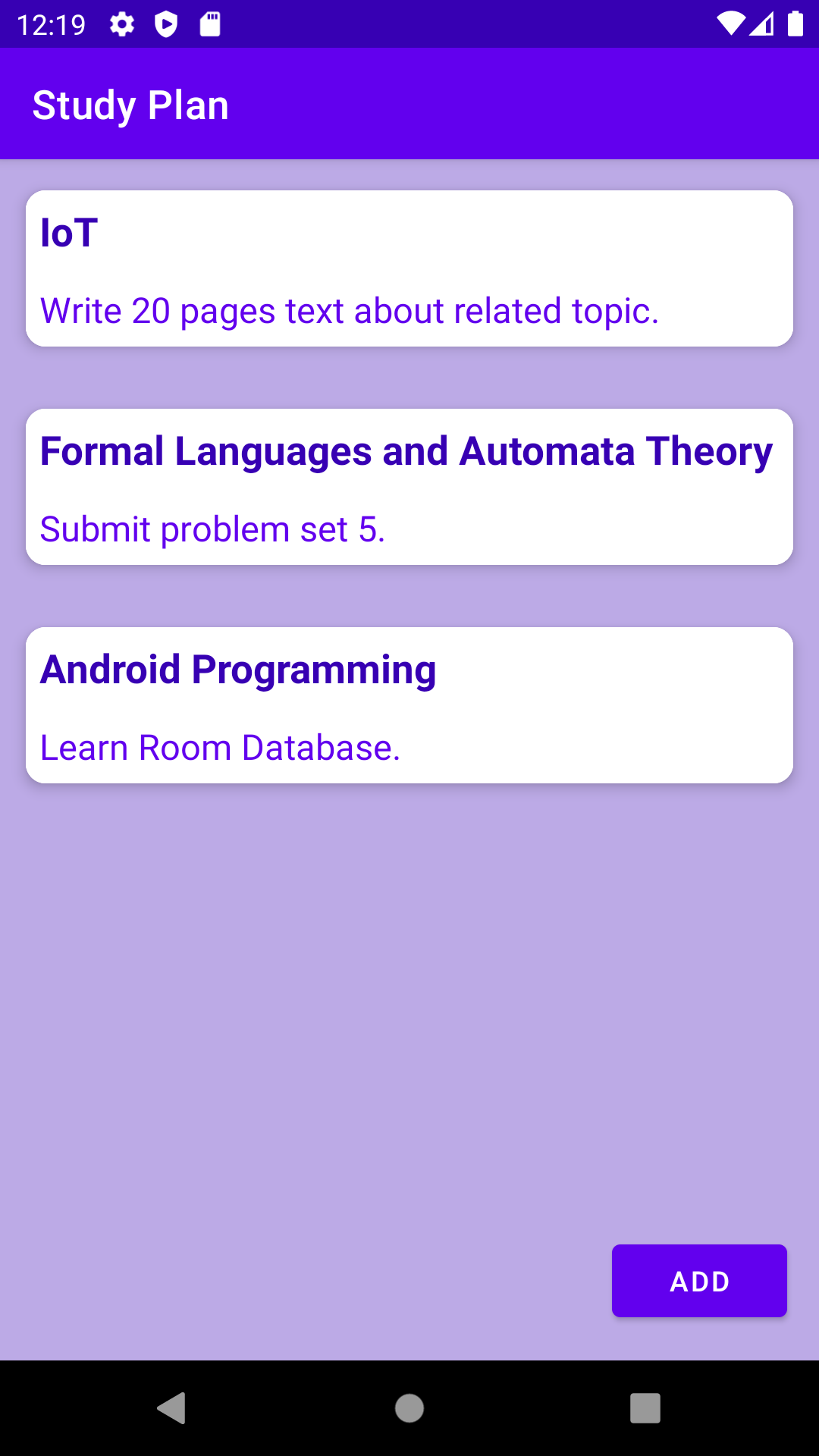Open the Recents navigation square
This screenshot has height=1456, width=819.
(x=645, y=1409)
